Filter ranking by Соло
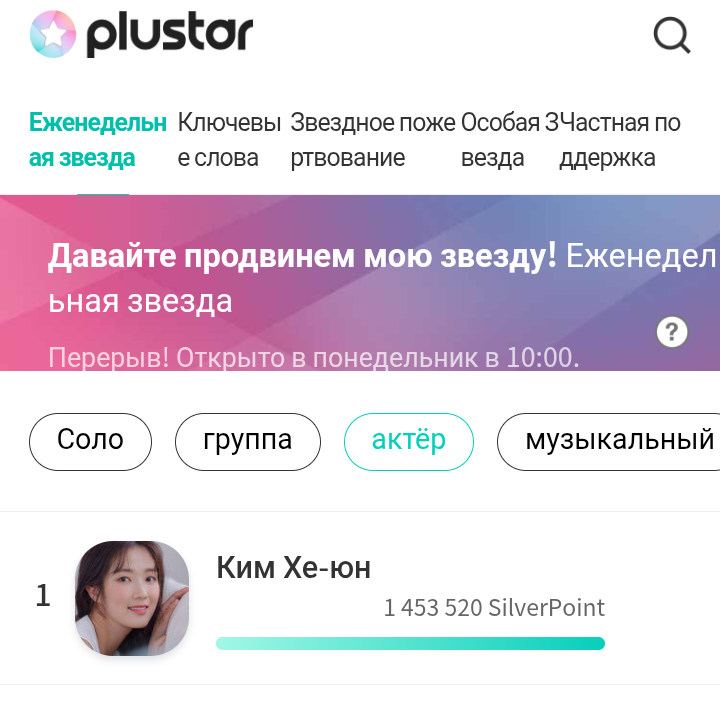This screenshot has height=705, width=720. point(90,441)
